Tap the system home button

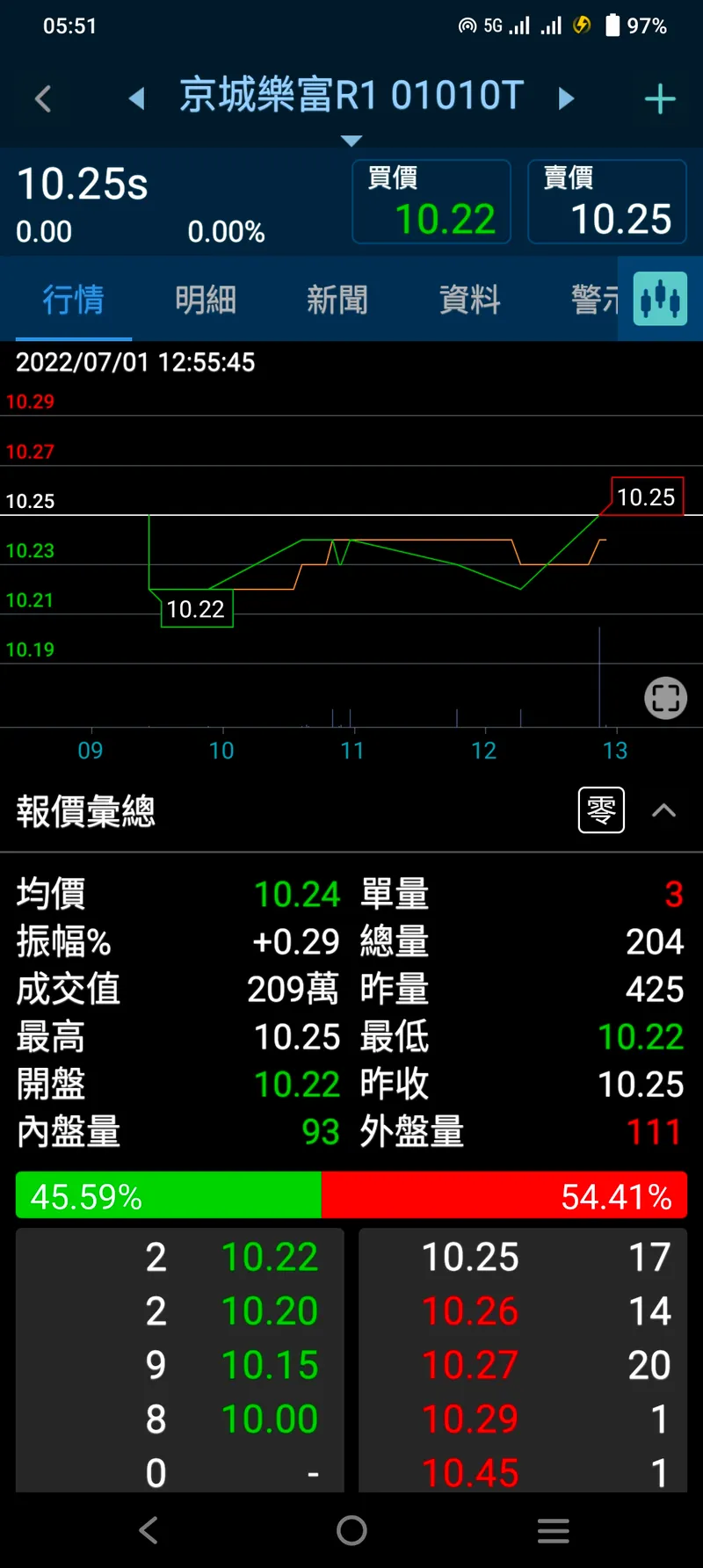pos(351,1530)
